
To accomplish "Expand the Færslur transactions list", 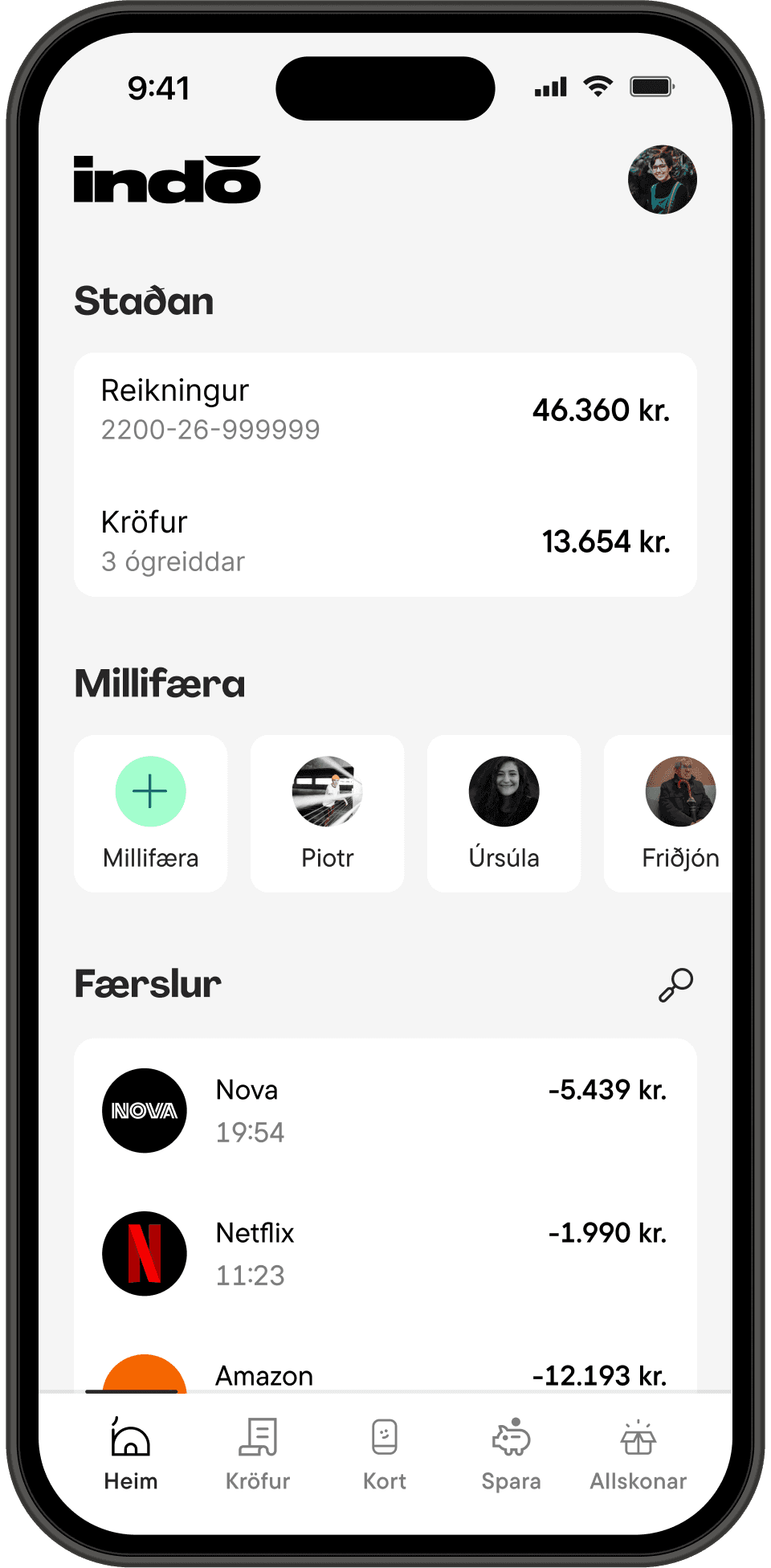I will (x=148, y=983).
